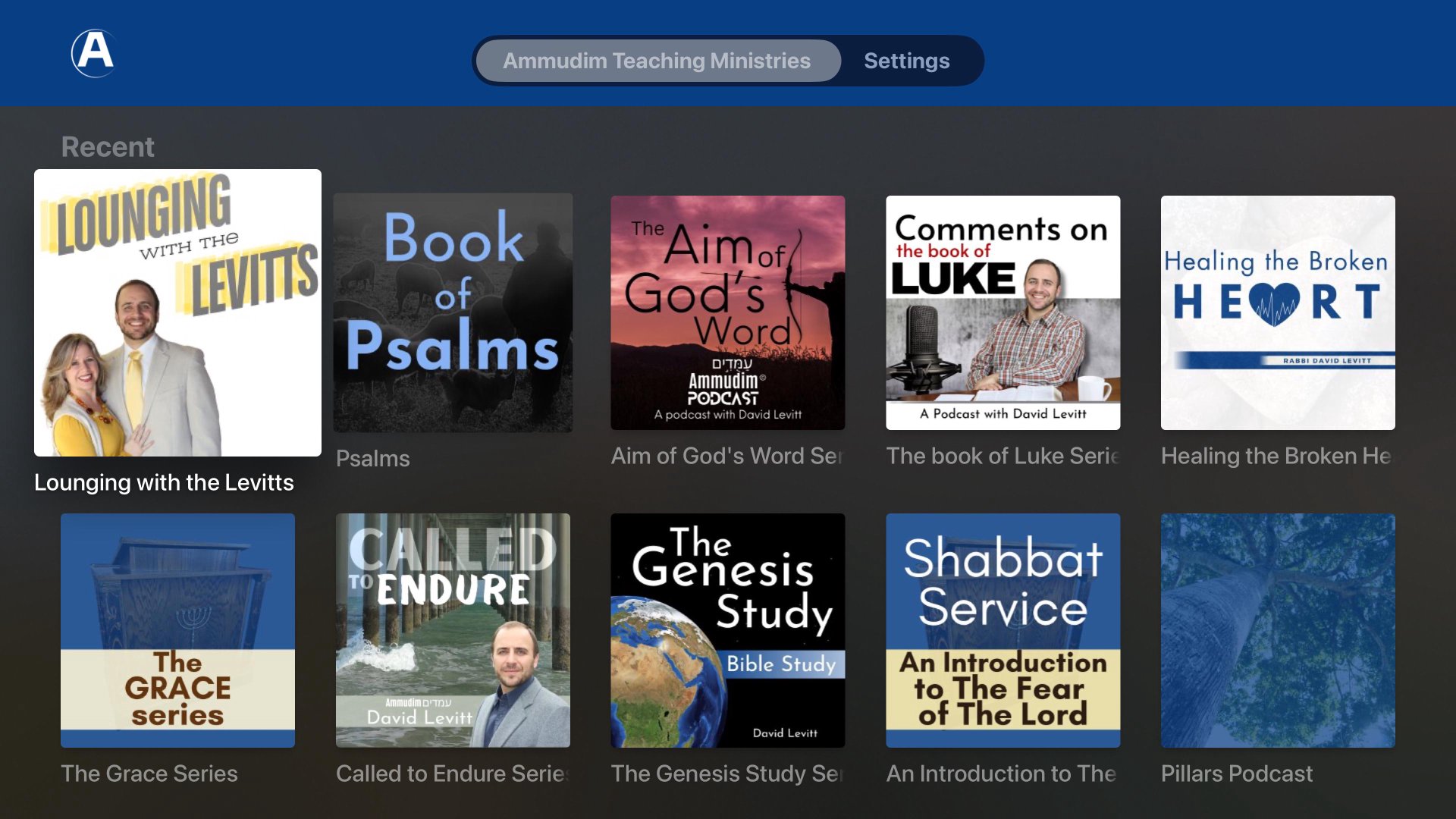Open An Introduction to The Fear of The Lord

(x=1003, y=630)
